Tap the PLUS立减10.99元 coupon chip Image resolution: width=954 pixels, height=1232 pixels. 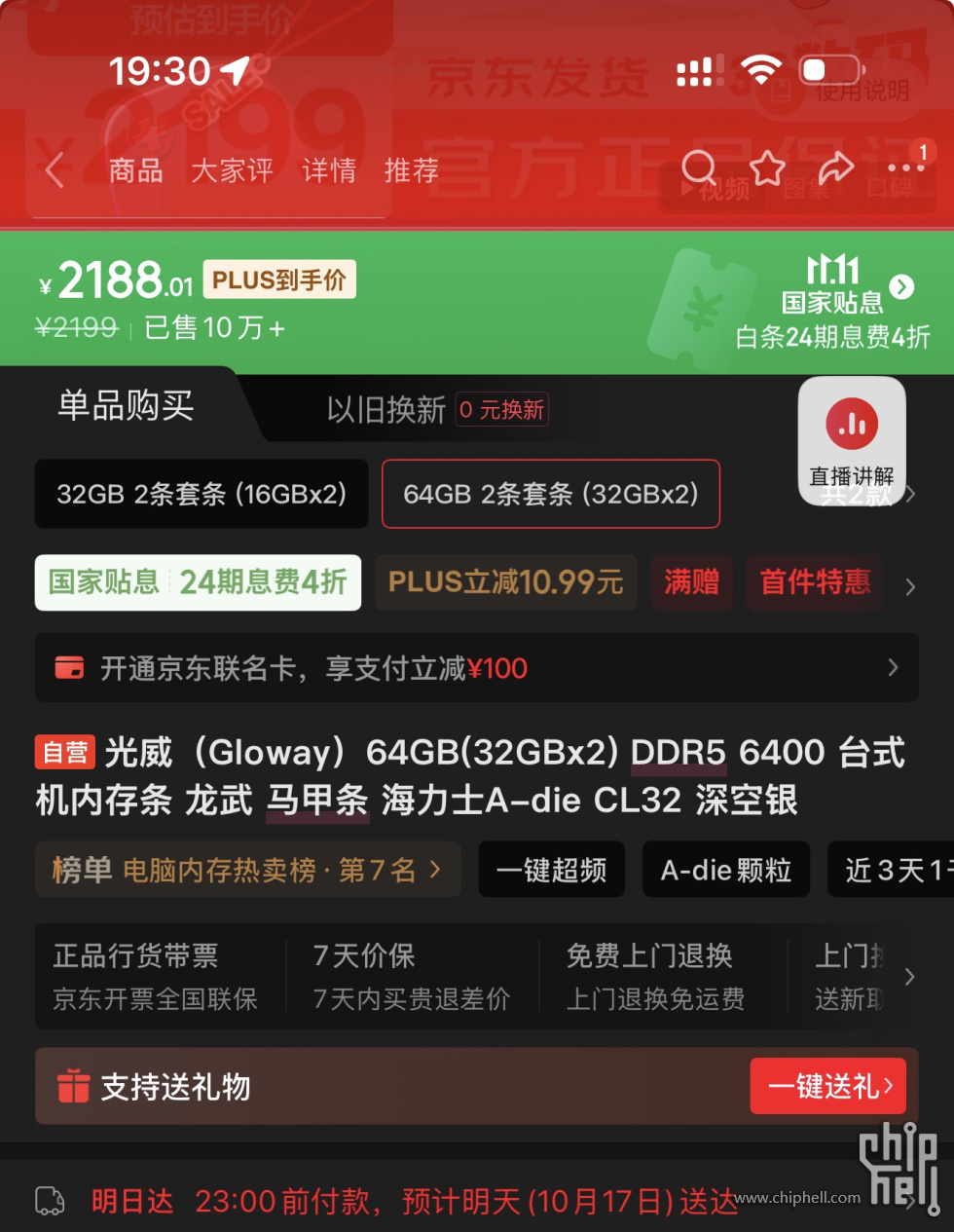[505, 582]
